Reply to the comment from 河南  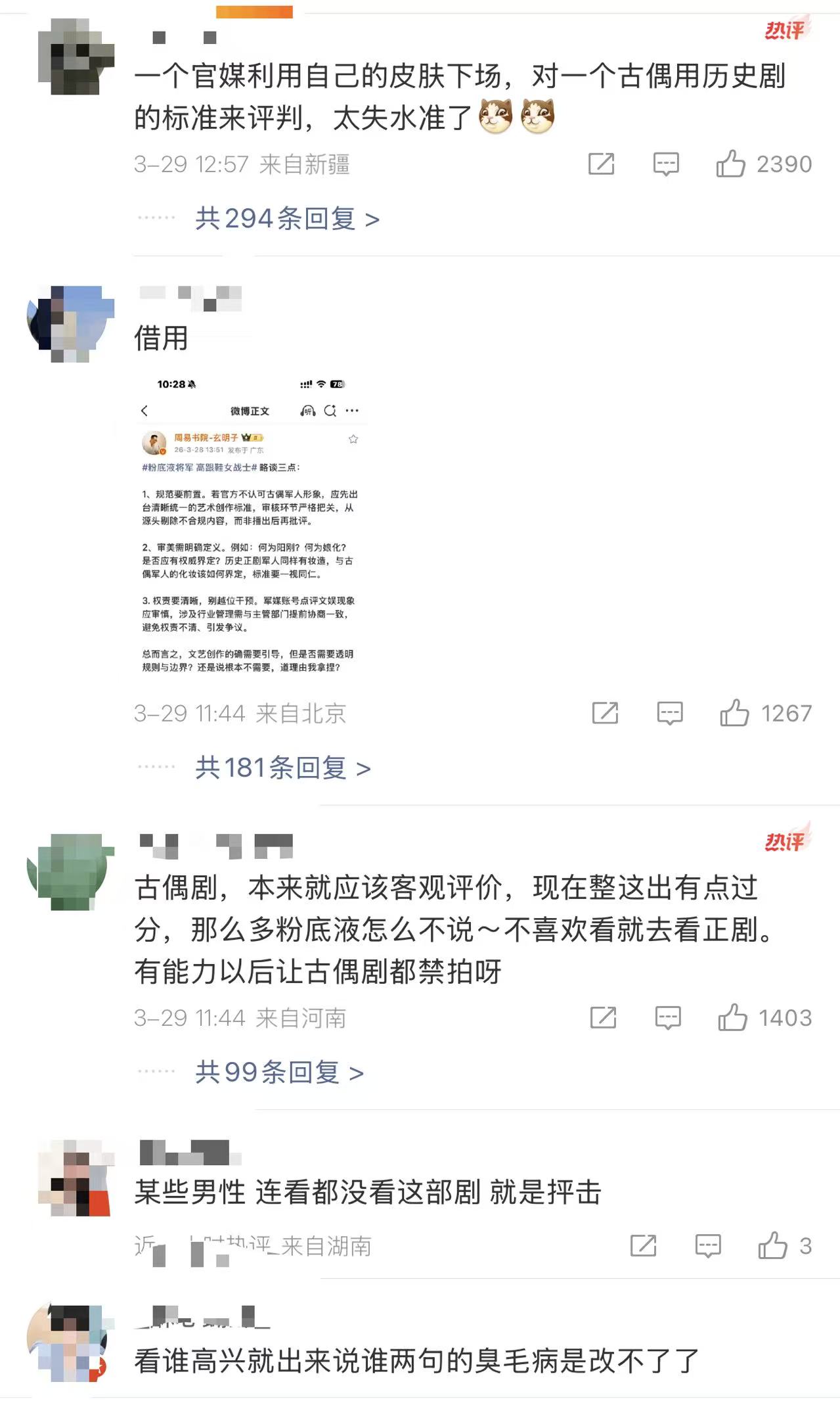tap(668, 1018)
